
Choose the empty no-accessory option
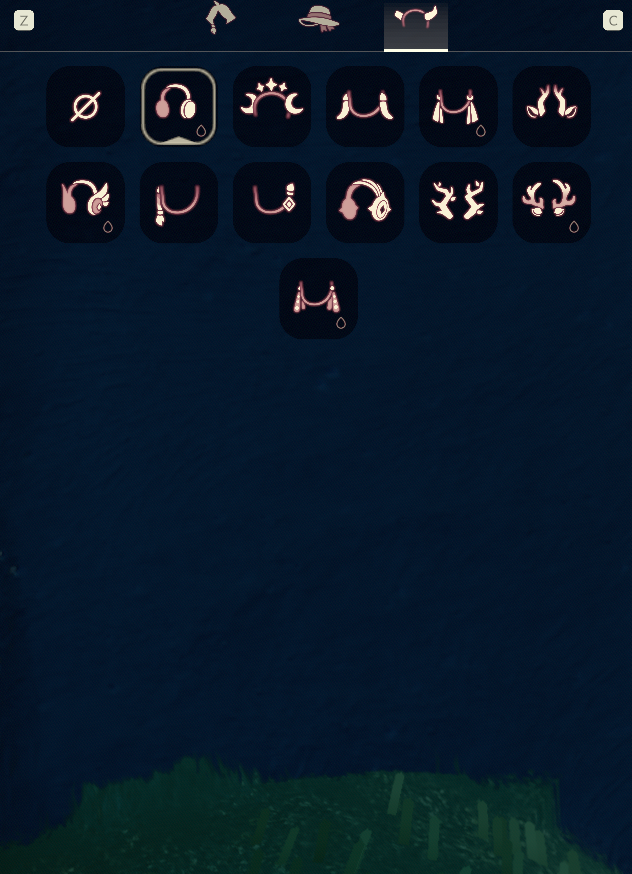tap(86, 107)
